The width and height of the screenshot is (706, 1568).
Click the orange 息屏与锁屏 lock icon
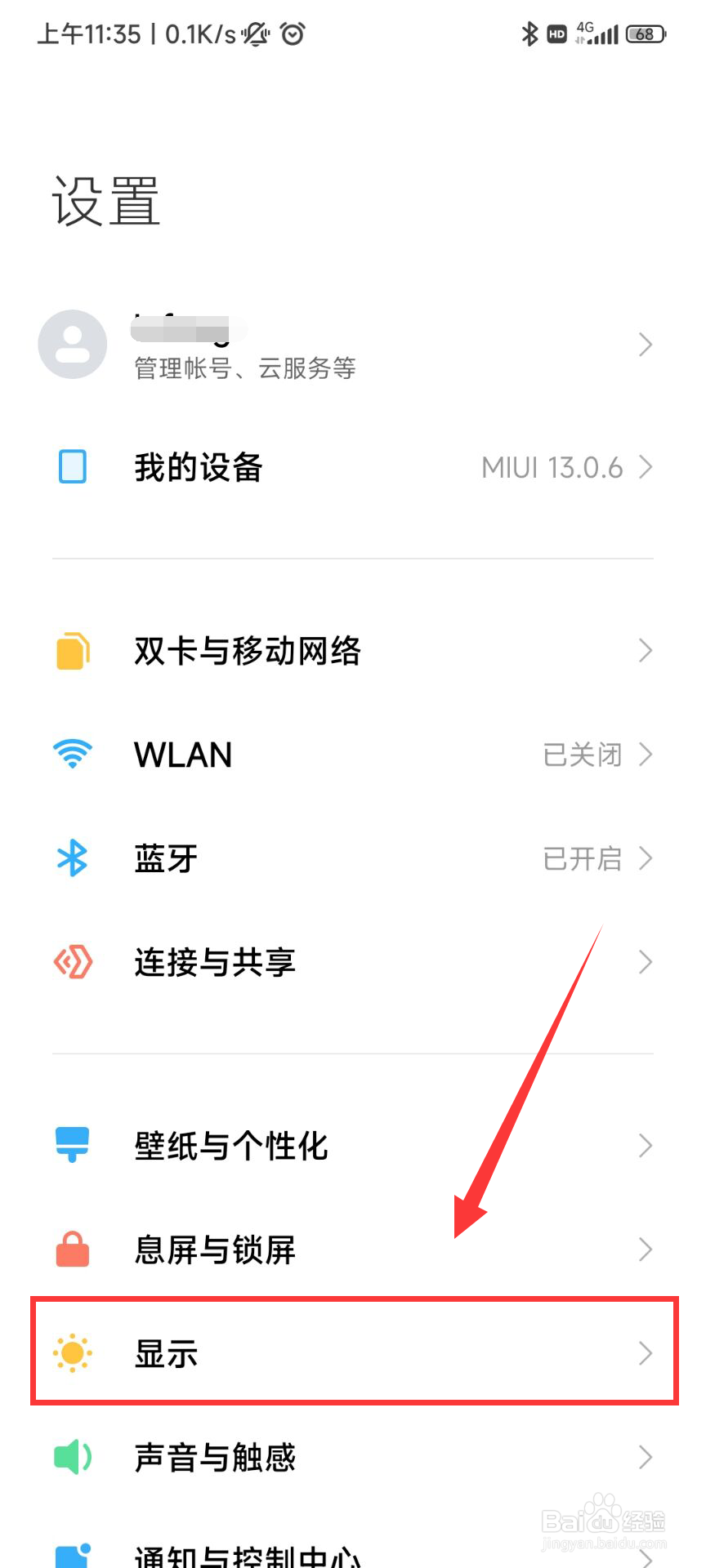(x=72, y=1249)
